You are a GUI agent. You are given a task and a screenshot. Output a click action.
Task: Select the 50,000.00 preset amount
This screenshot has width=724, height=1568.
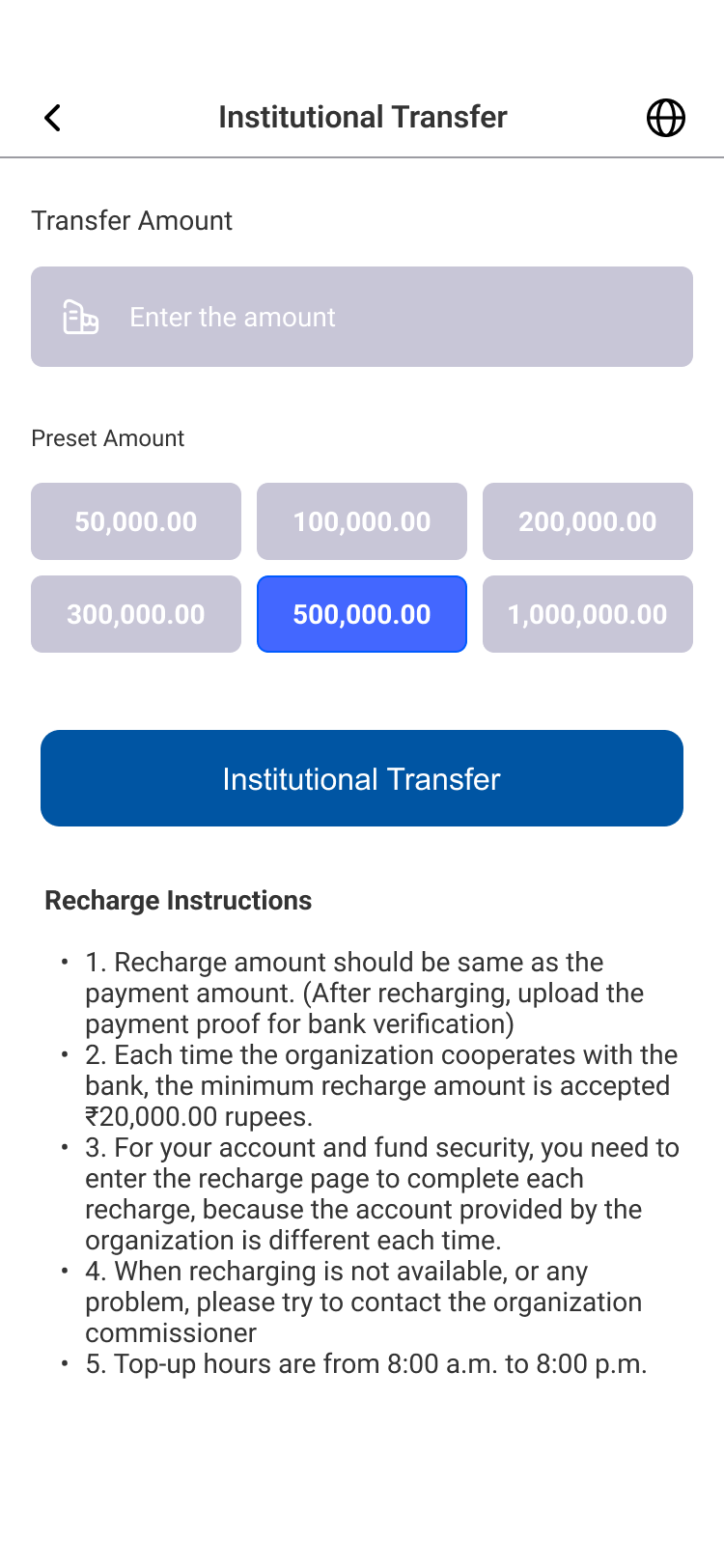[136, 521]
